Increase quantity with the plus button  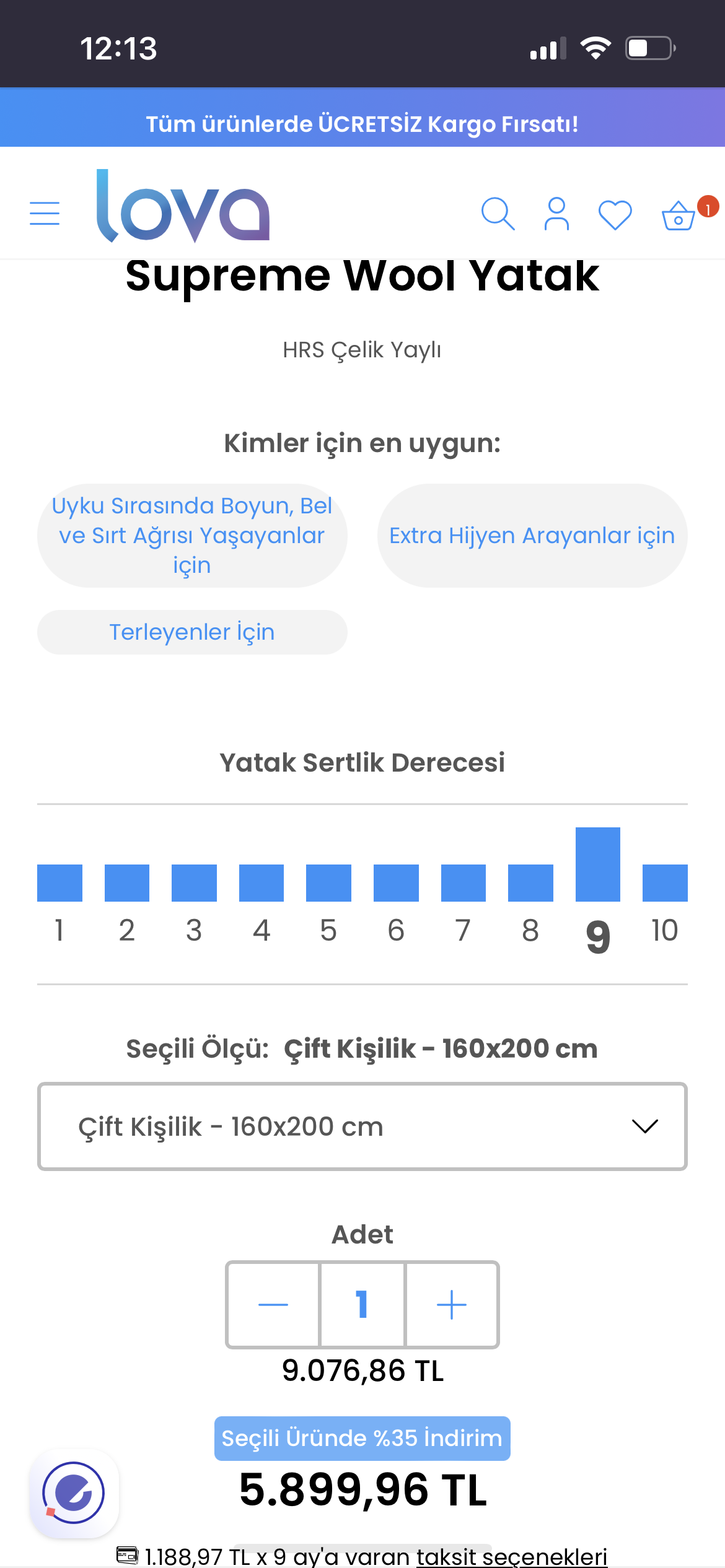pos(452,1305)
